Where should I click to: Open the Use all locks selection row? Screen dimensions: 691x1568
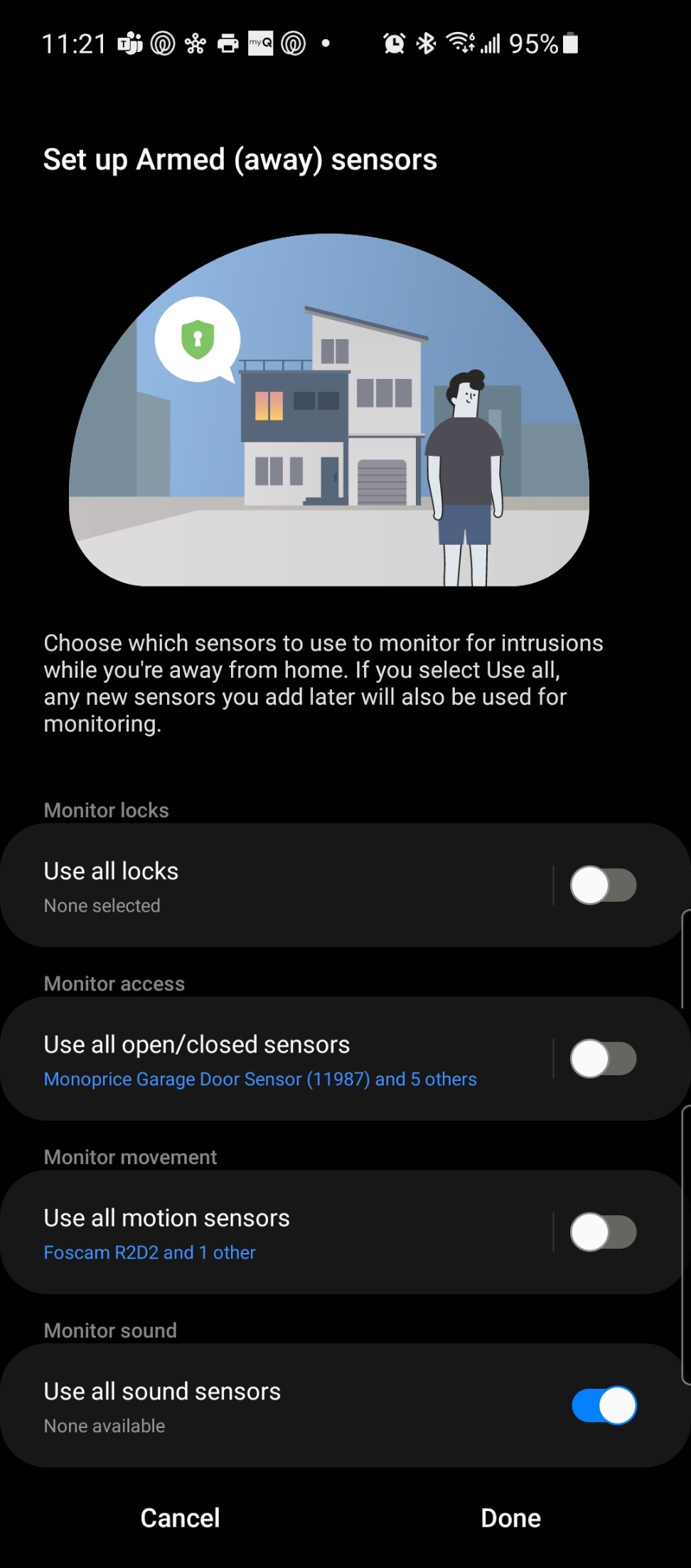pyautogui.click(x=277, y=886)
